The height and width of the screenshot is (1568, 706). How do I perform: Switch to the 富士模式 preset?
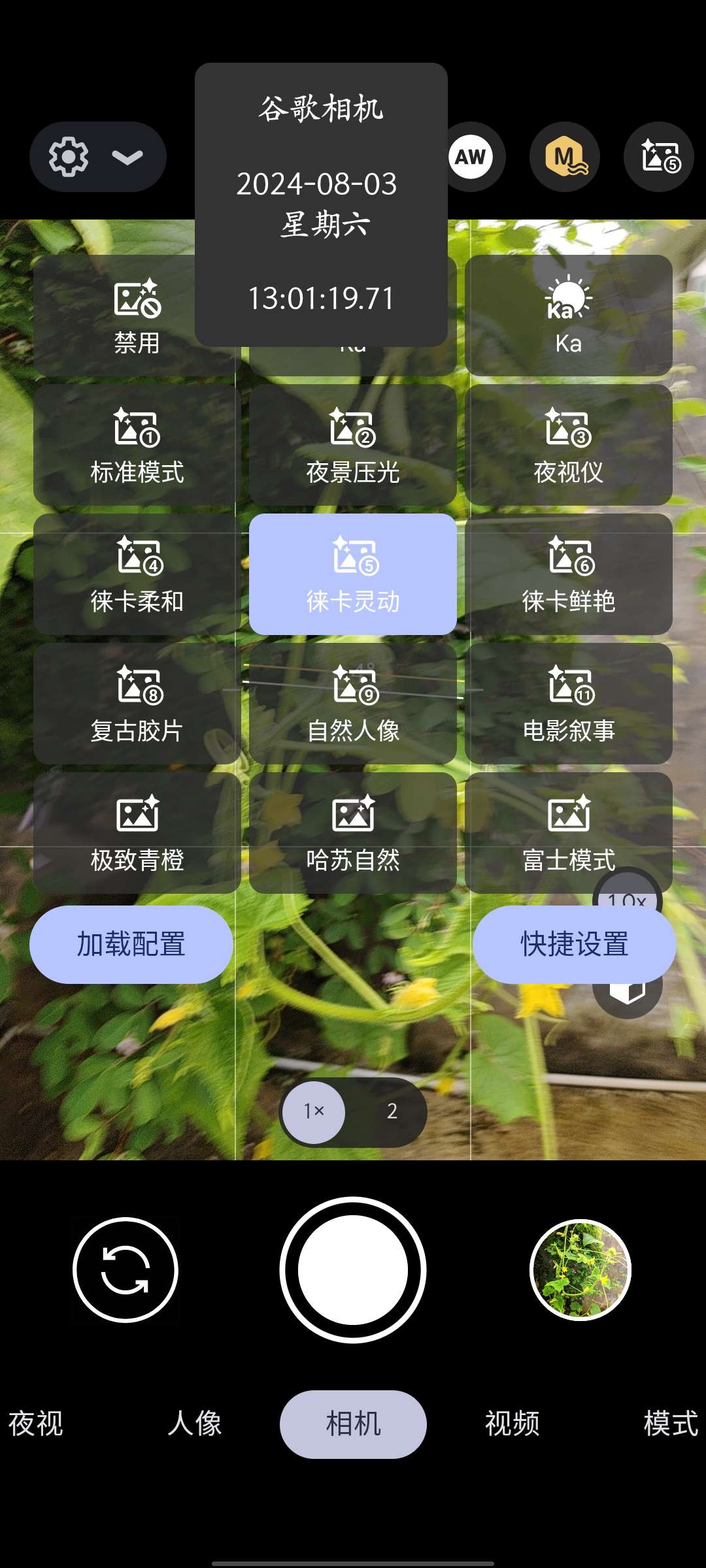point(568,833)
